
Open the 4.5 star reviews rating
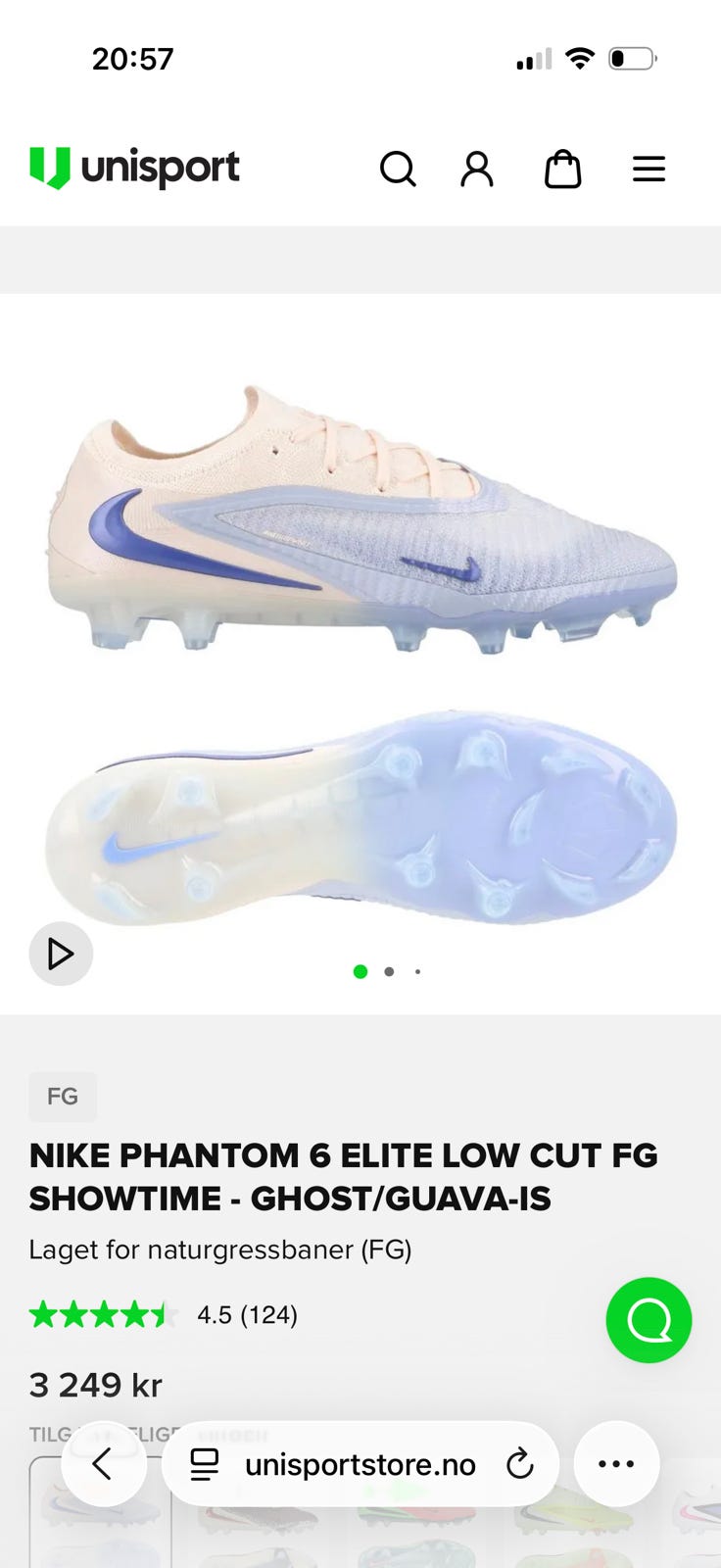tap(164, 1314)
